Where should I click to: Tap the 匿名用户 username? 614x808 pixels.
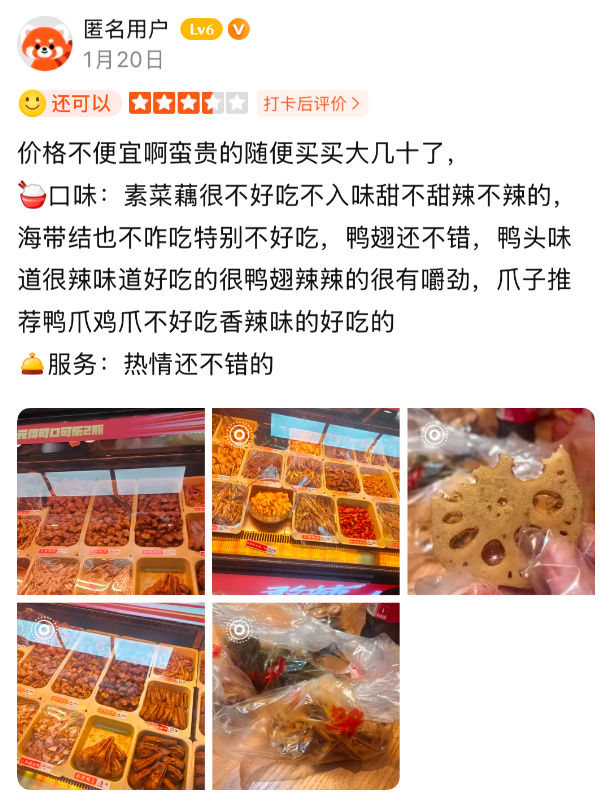[x=125, y=29]
